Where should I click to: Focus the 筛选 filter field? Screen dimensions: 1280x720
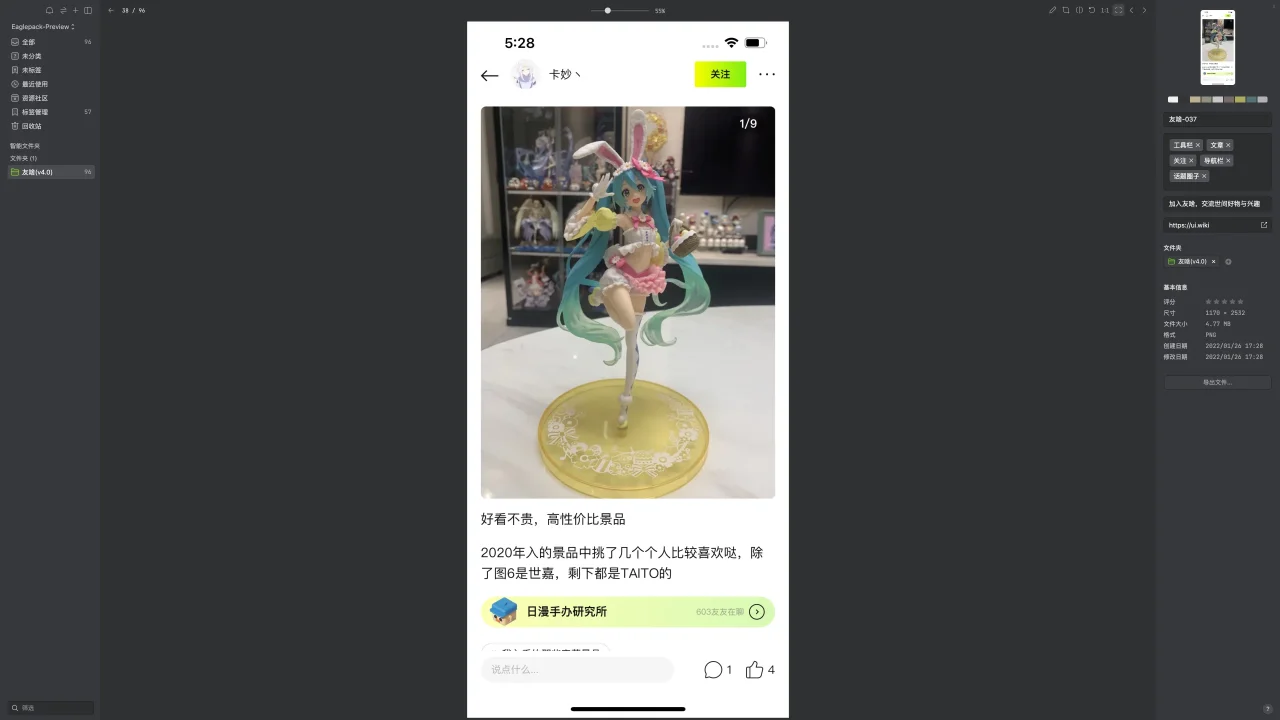(x=52, y=707)
